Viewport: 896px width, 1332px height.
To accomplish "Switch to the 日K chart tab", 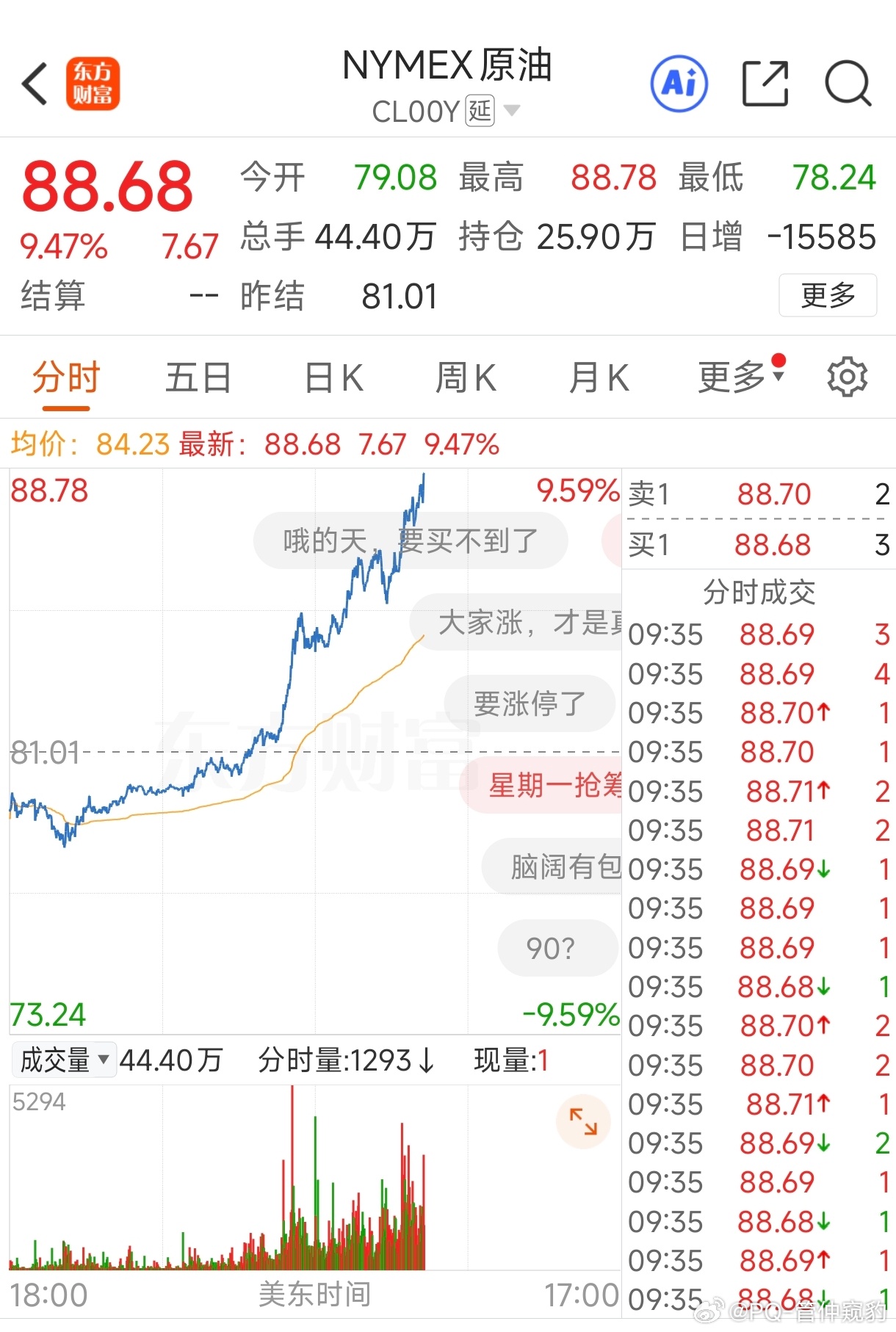I will click(333, 376).
